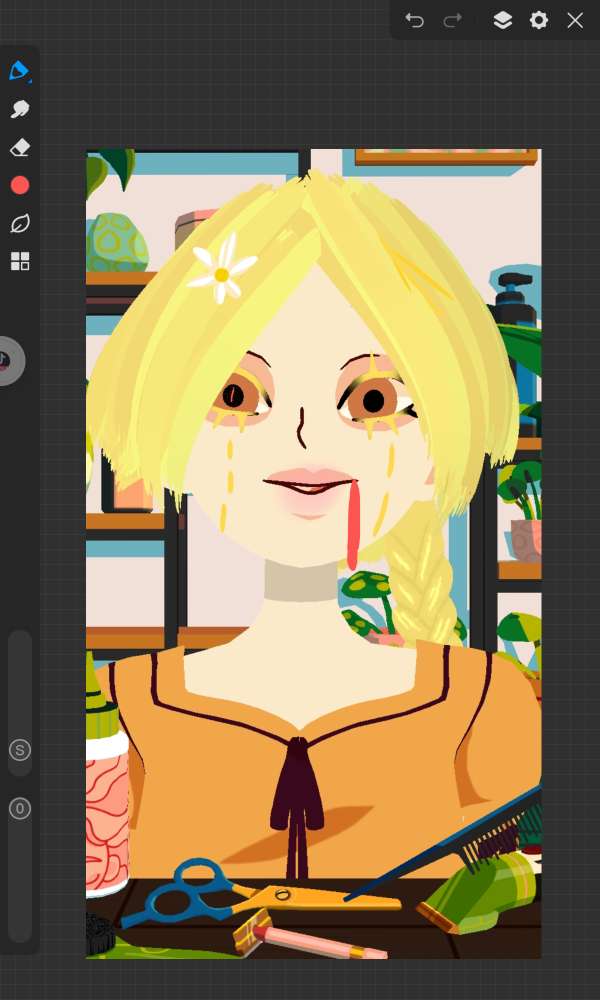Tap the floating bubble at left edge
The width and height of the screenshot is (600, 1000).
pyautogui.click(x=9, y=361)
